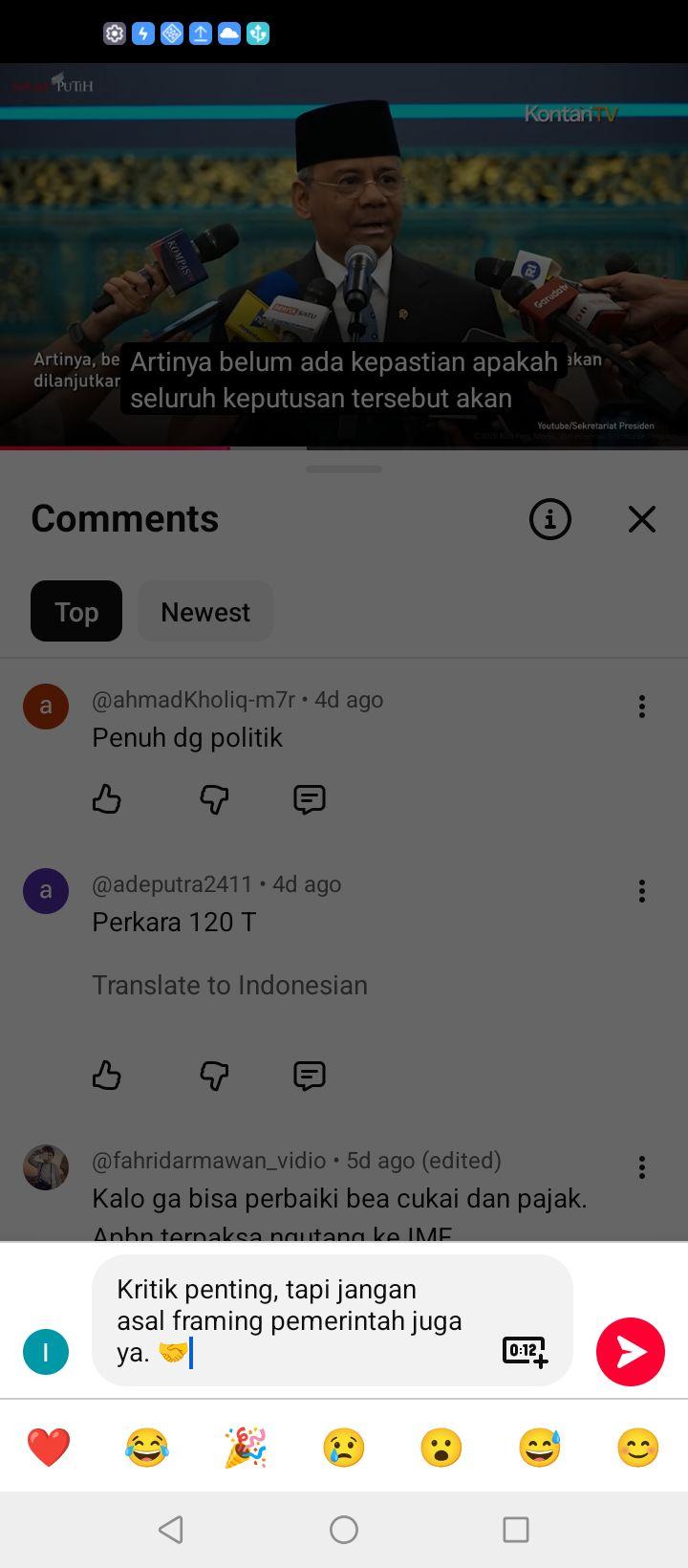
Task: Reply to @adeputra2411's comment
Action: click(310, 1076)
